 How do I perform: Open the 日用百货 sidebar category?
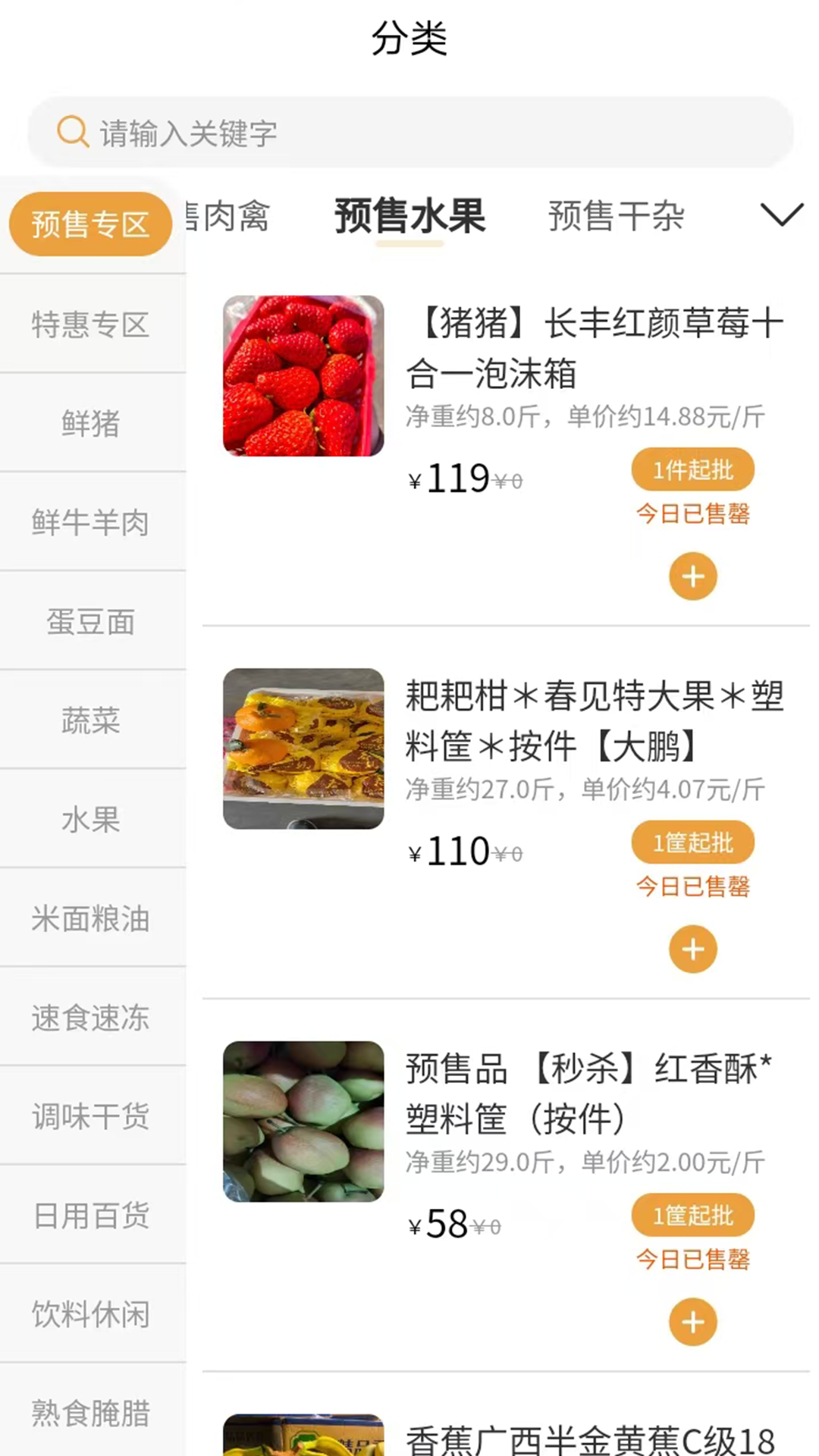coord(93,1216)
